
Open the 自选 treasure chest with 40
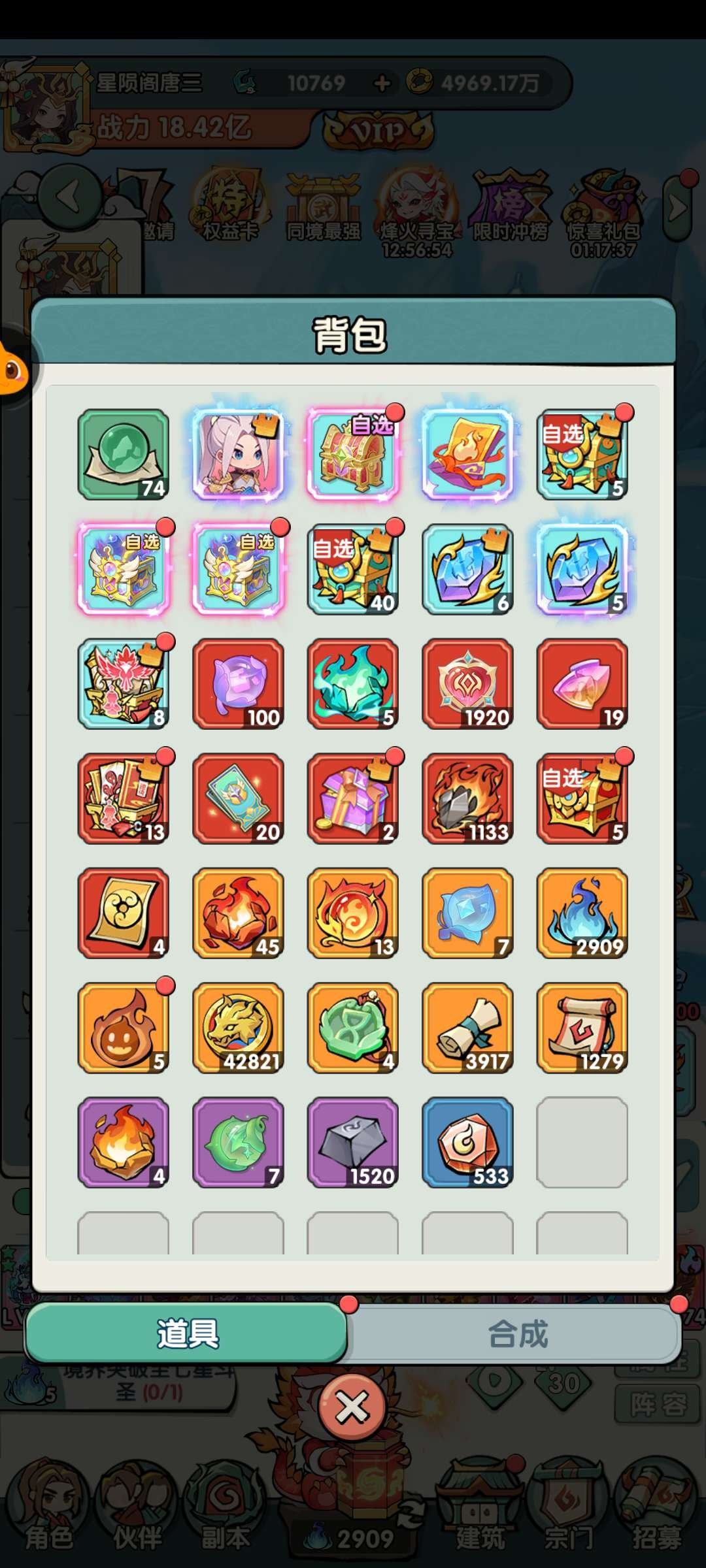click(x=353, y=570)
